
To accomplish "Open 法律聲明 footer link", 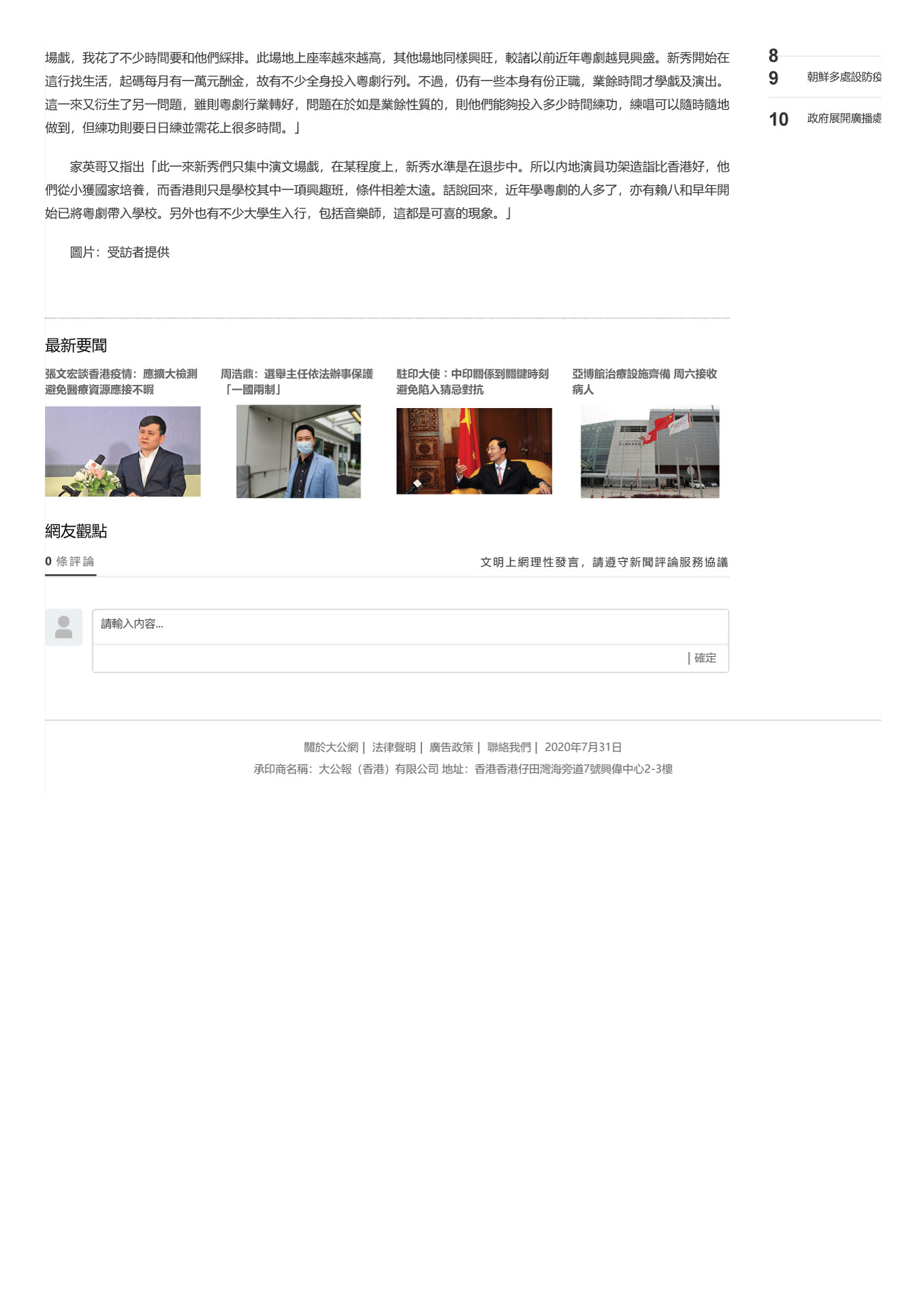I will pos(394,747).
